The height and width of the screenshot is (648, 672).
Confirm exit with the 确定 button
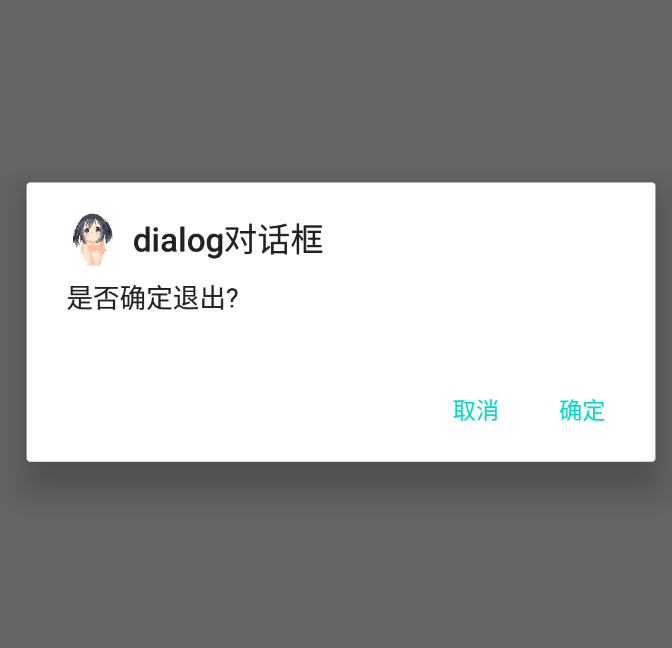582,410
